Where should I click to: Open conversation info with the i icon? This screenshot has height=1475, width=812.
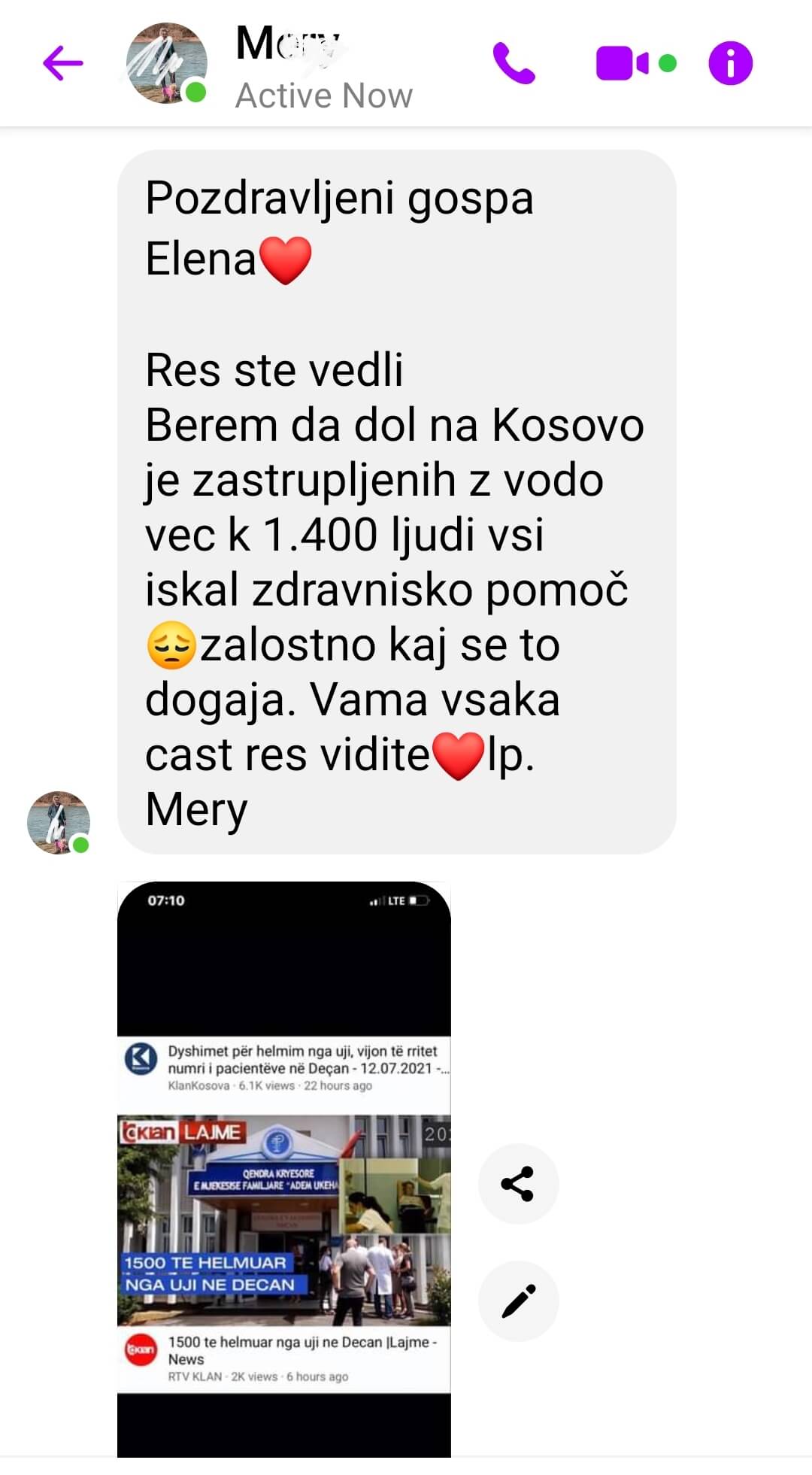click(730, 63)
